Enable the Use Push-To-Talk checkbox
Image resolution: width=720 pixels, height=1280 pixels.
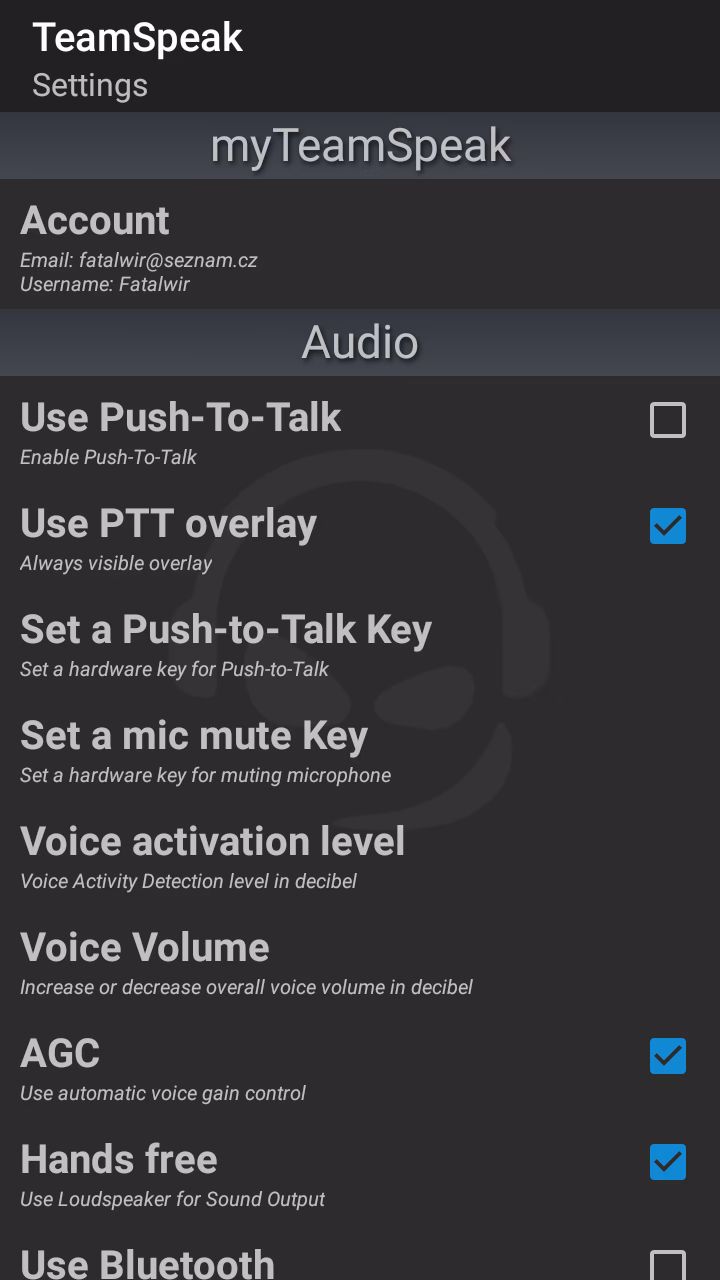point(668,420)
